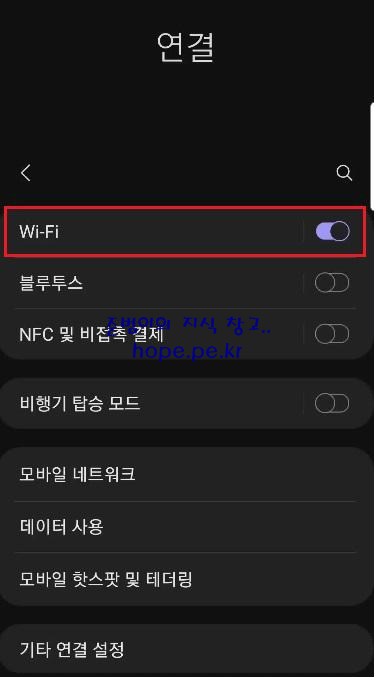This screenshot has width=374, height=677.
Task: Go back using the top-left arrow
Action: [x=26, y=173]
